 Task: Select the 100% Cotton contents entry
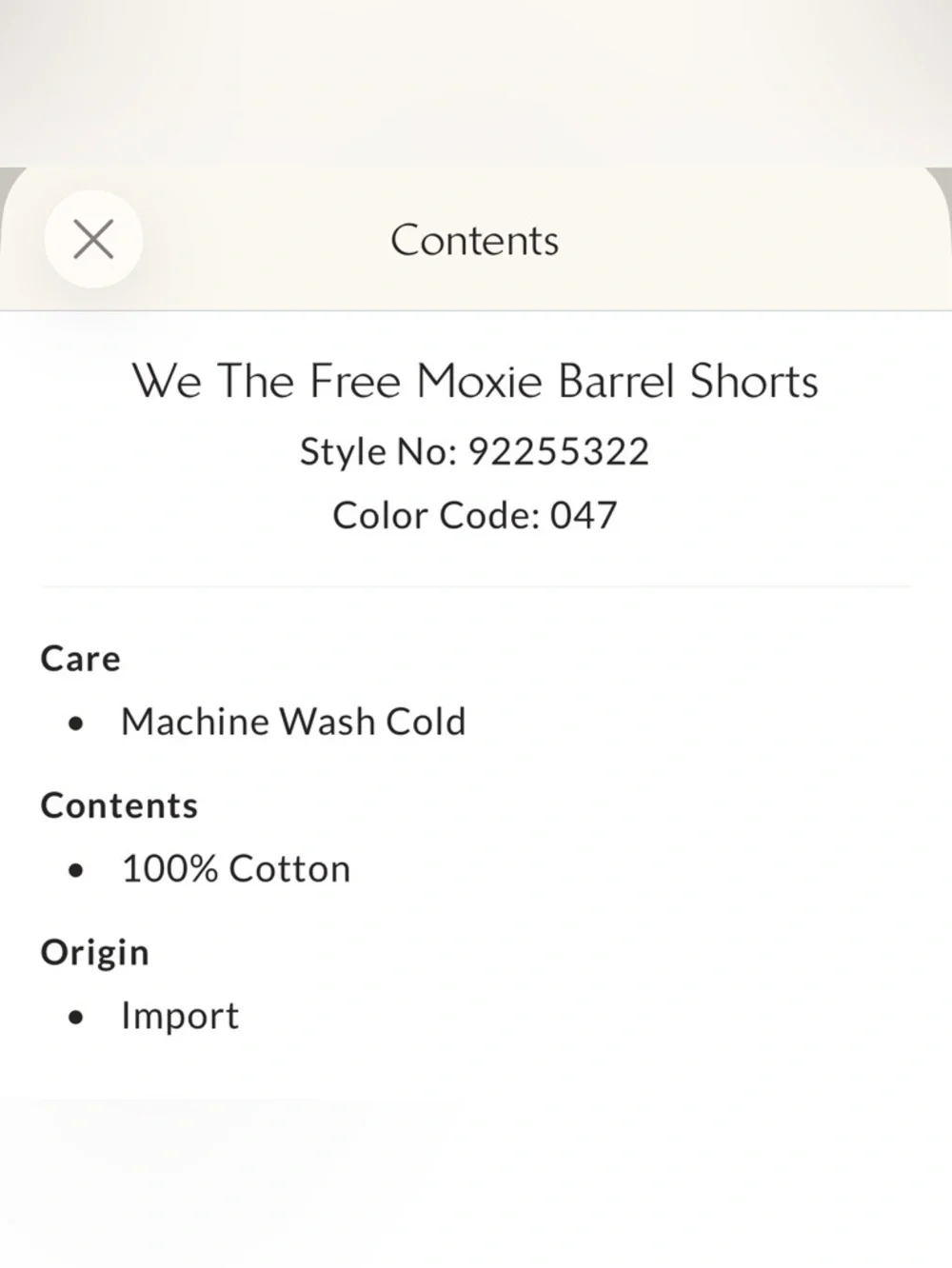[234, 868]
